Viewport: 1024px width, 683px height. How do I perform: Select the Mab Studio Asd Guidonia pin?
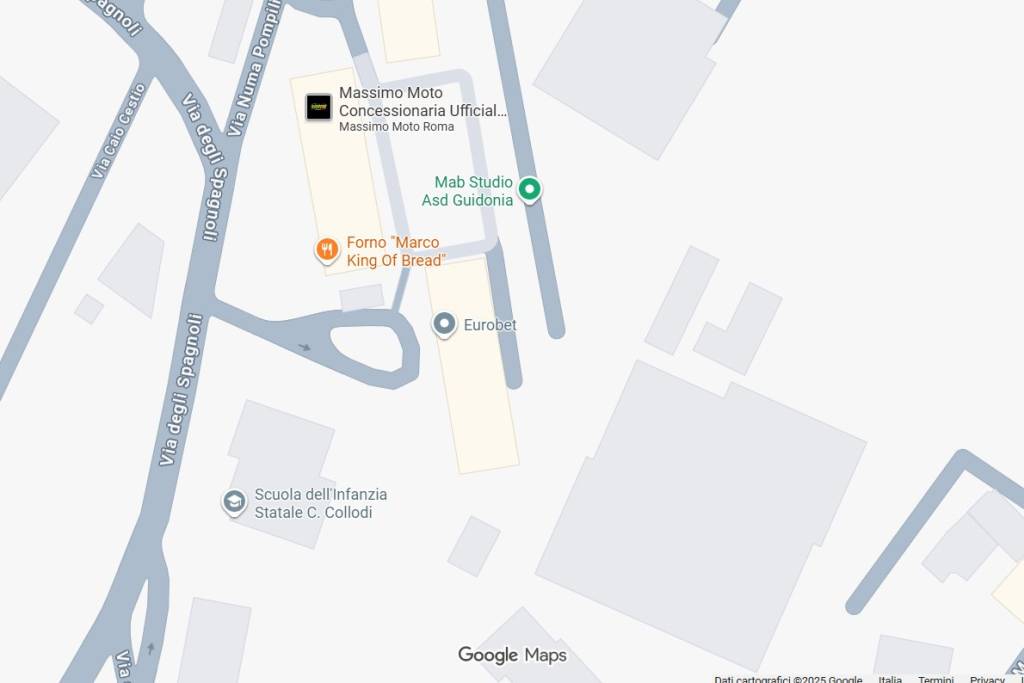click(530, 188)
